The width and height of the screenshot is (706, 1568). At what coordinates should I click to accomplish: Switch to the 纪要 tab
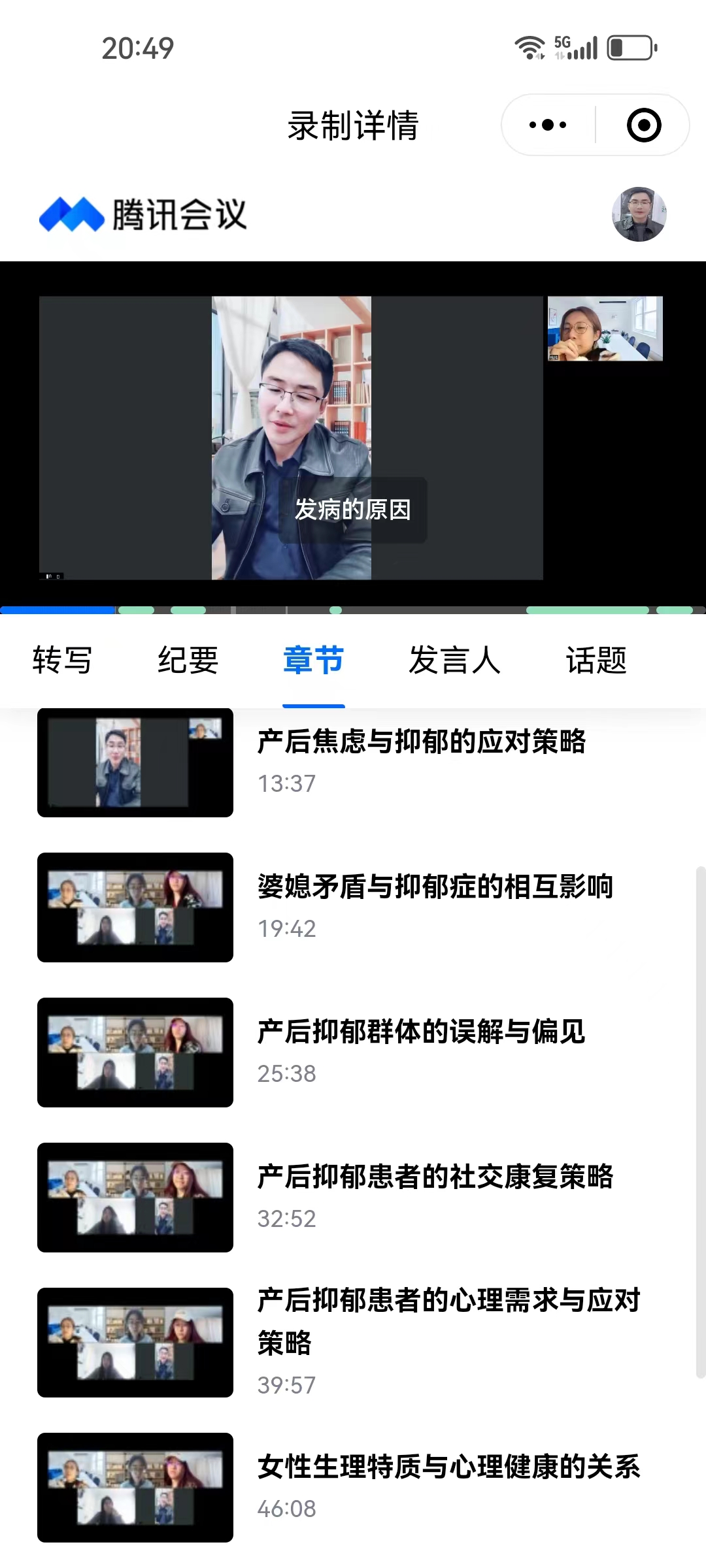click(x=188, y=660)
